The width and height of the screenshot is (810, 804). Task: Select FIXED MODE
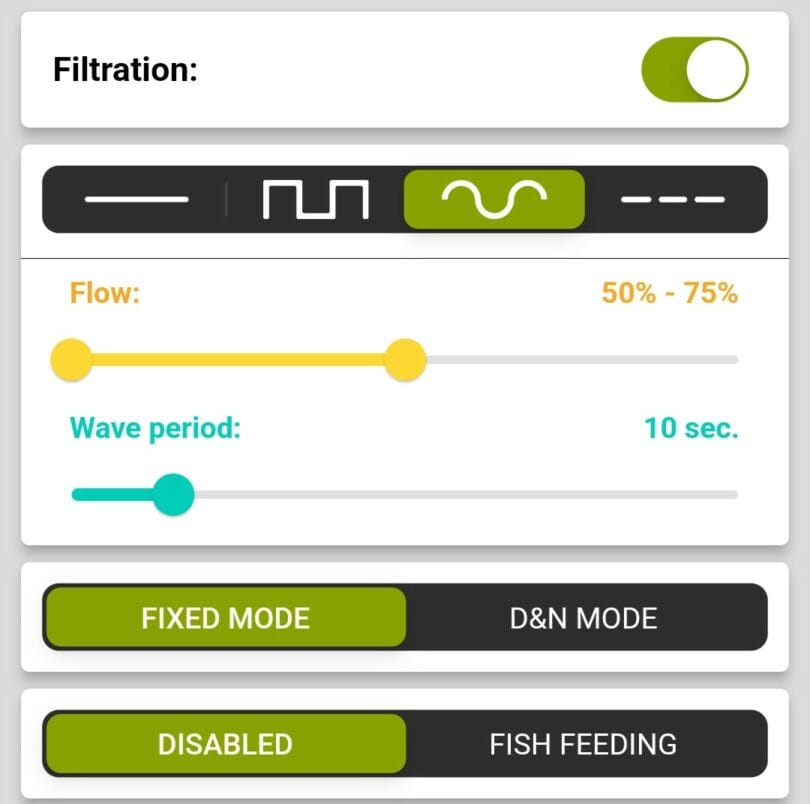225,618
